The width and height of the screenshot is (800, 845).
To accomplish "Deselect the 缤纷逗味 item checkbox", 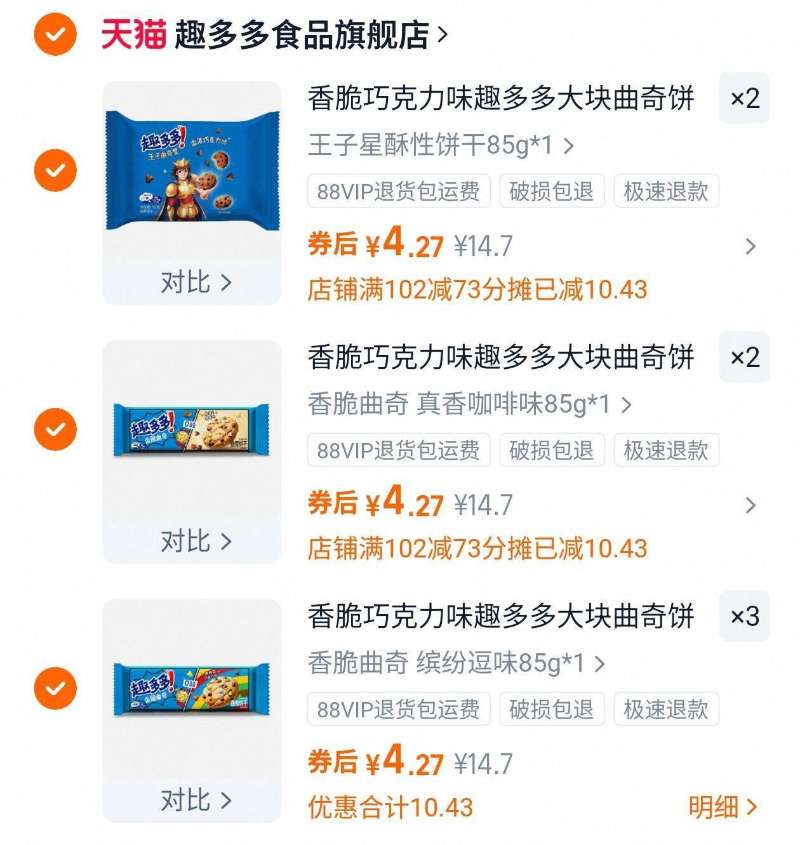I will click(x=55, y=689).
